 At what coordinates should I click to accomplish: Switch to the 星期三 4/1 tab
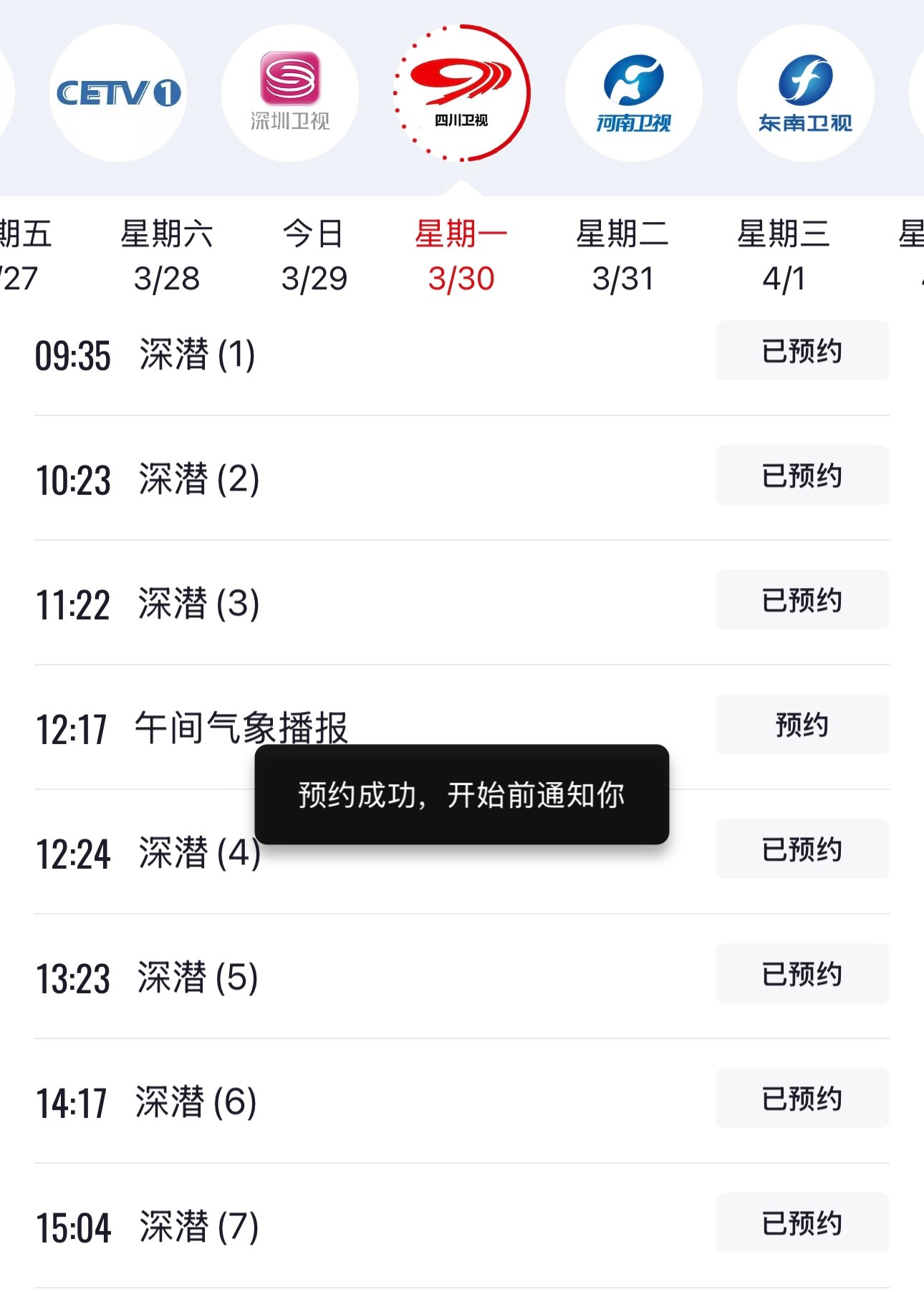coord(781,254)
